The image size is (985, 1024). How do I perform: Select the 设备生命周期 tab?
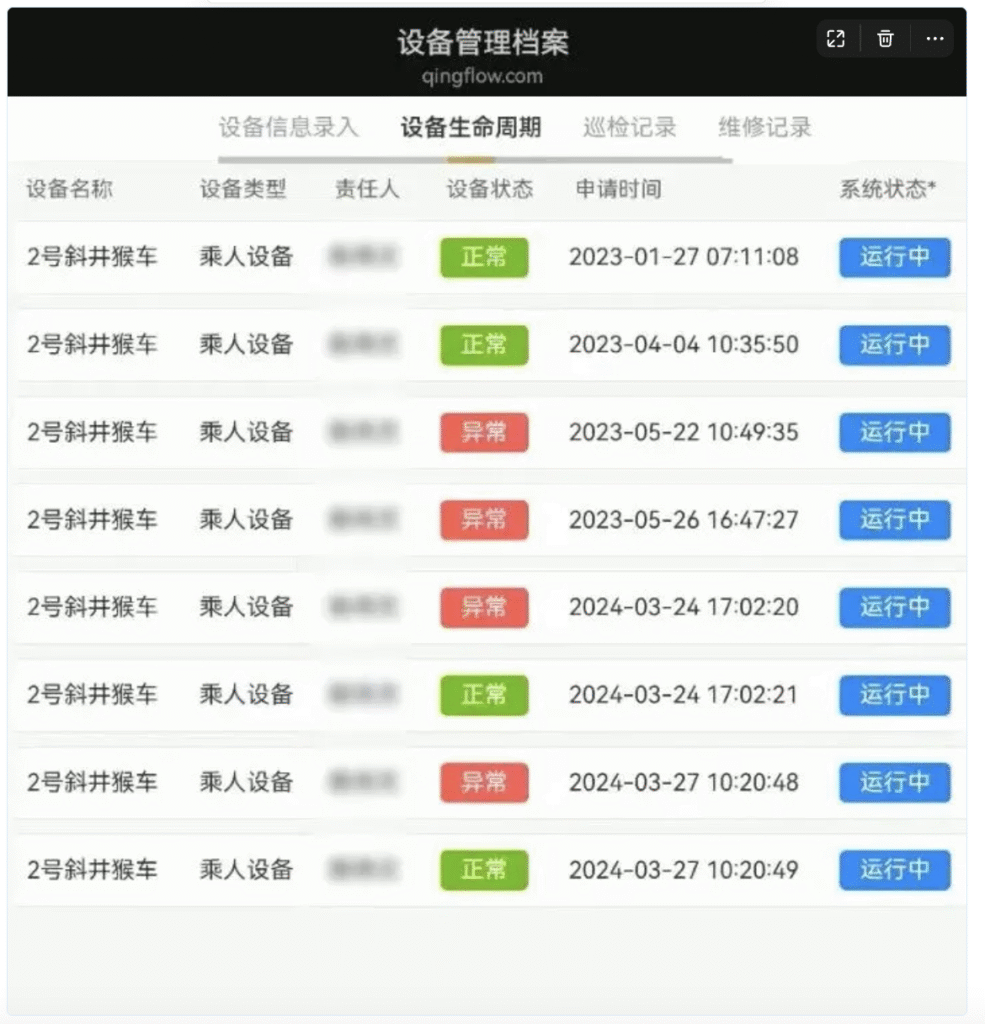(x=470, y=128)
